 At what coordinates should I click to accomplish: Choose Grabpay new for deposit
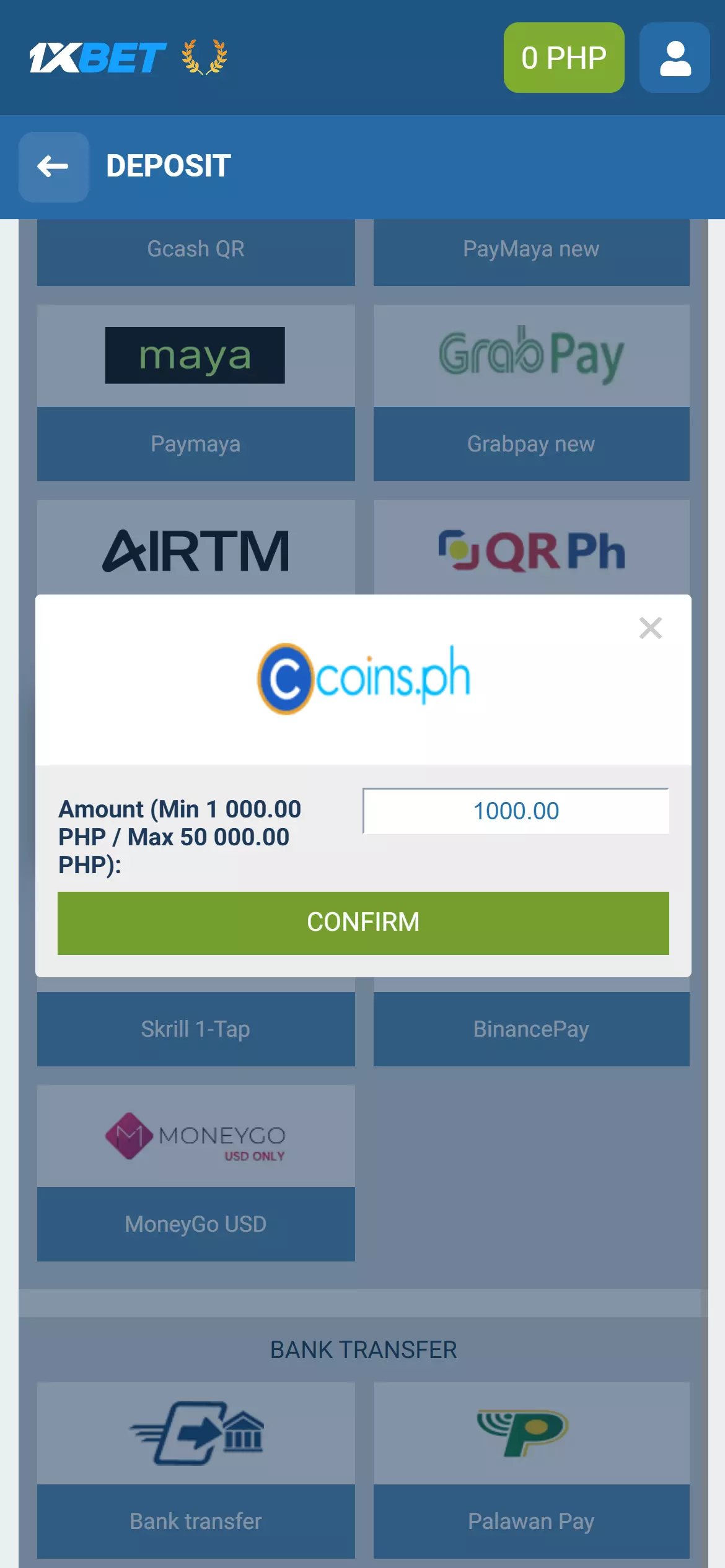click(x=531, y=392)
